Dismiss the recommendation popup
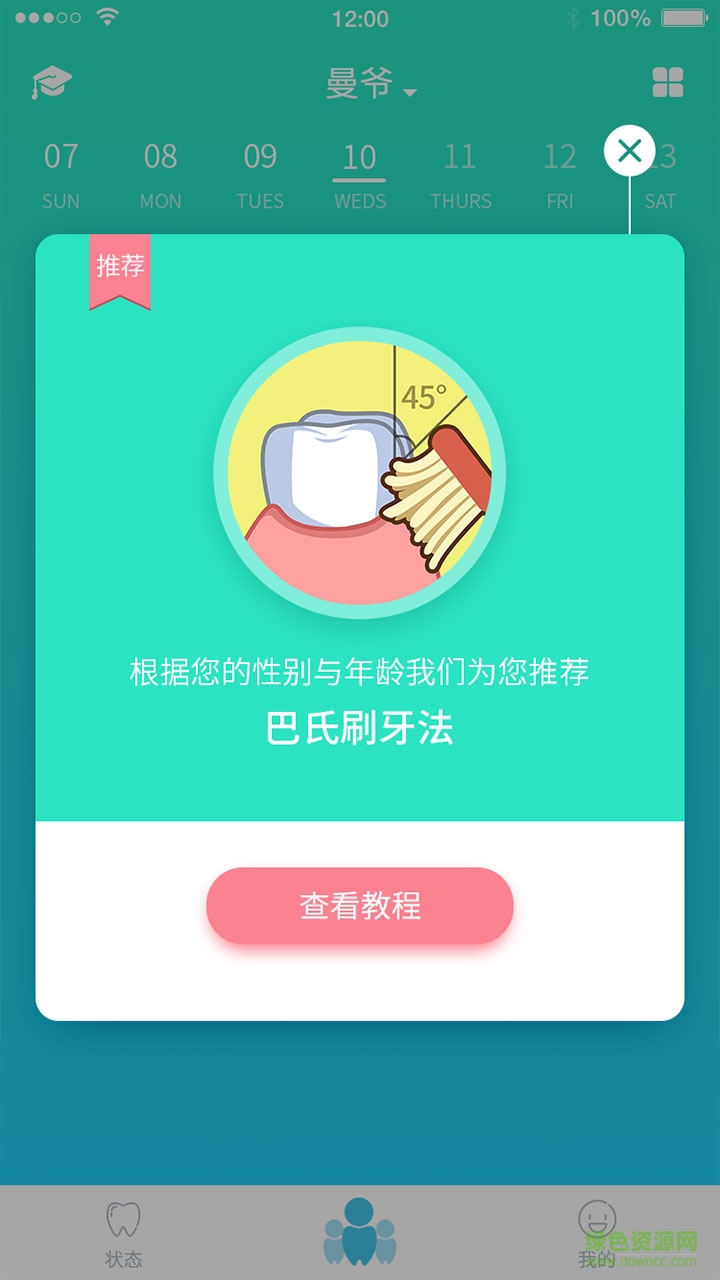The width and height of the screenshot is (720, 1280). (629, 152)
